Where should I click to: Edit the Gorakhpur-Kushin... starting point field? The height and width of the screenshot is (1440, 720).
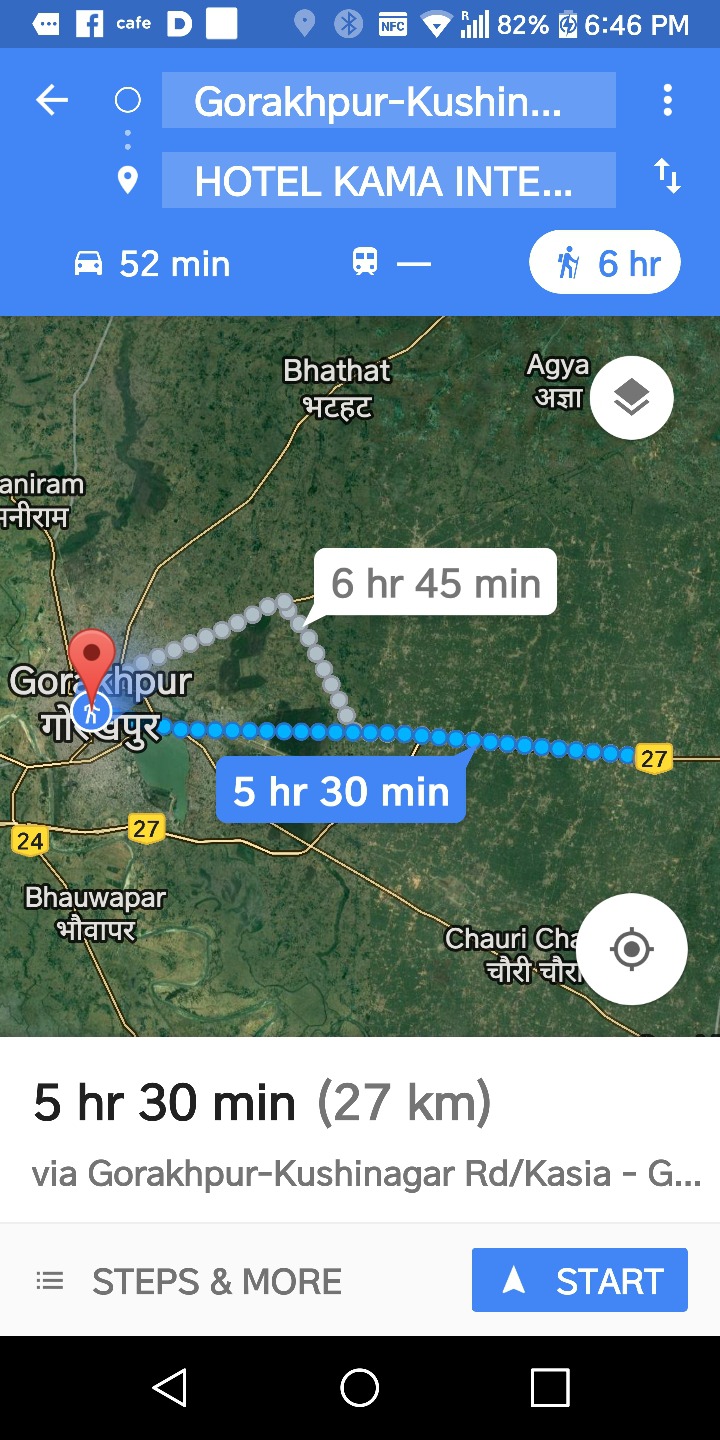(388, 101)
